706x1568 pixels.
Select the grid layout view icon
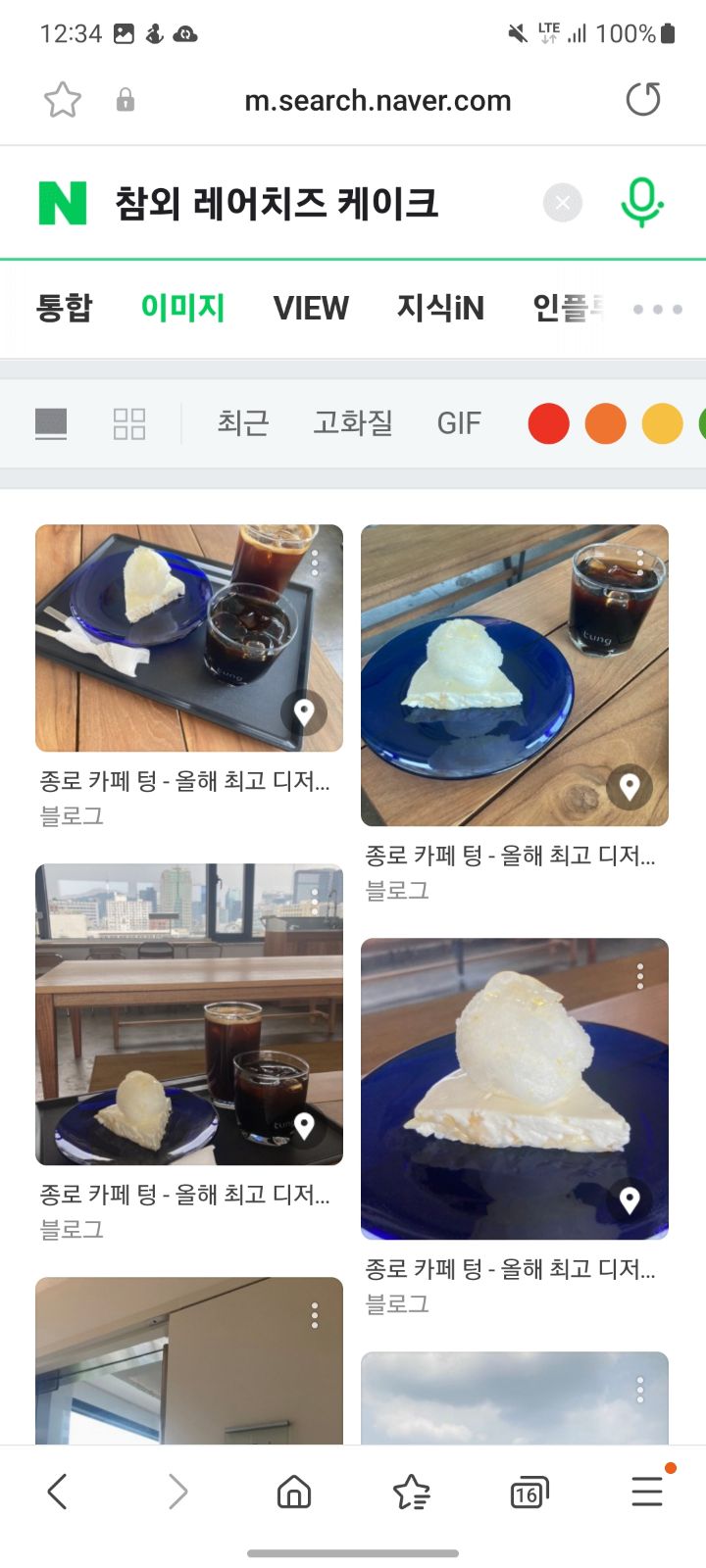[x=129, y=423]
